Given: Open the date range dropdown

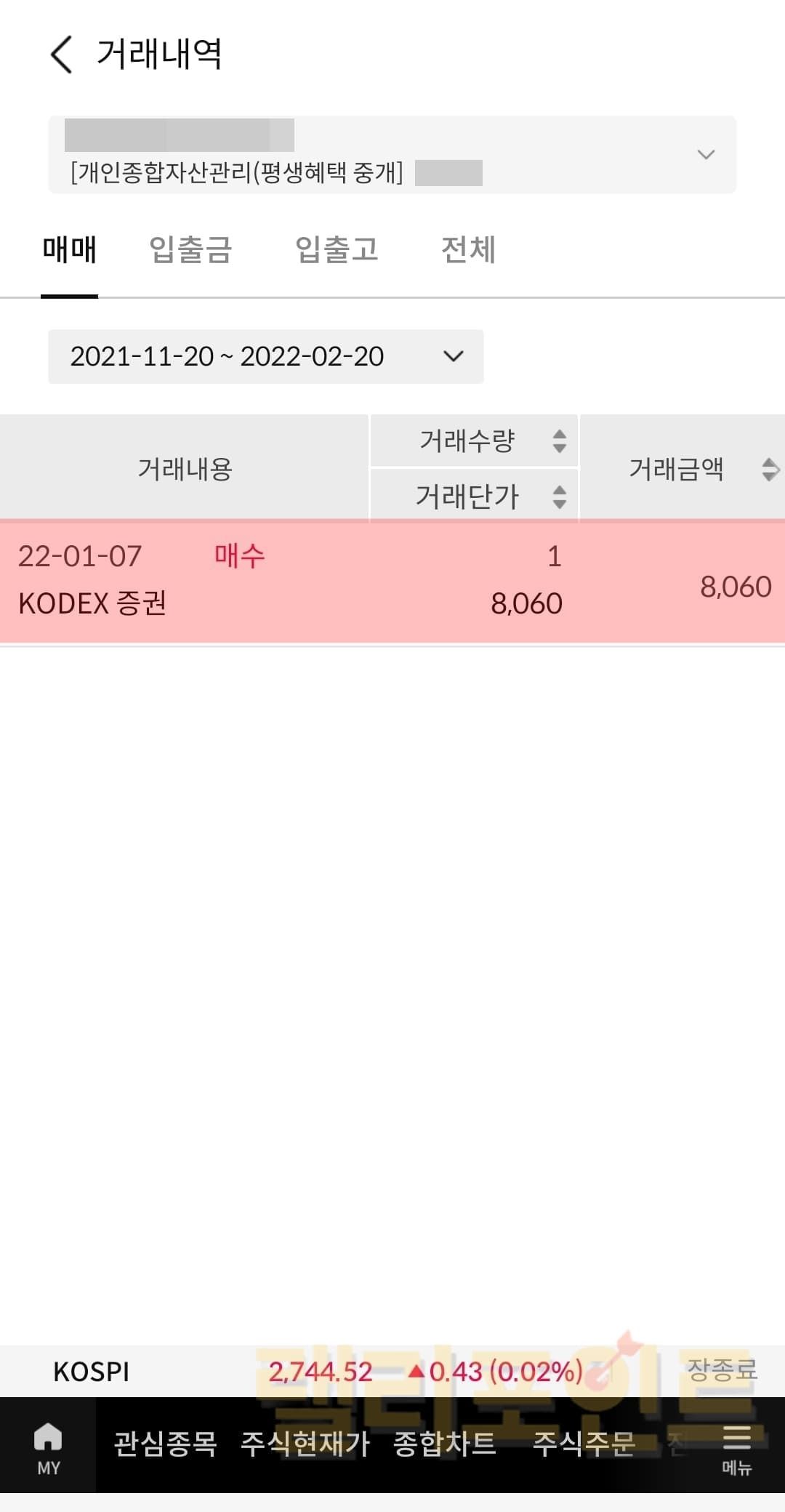Looking at the screenshot, I should click(x=265, y=356).
